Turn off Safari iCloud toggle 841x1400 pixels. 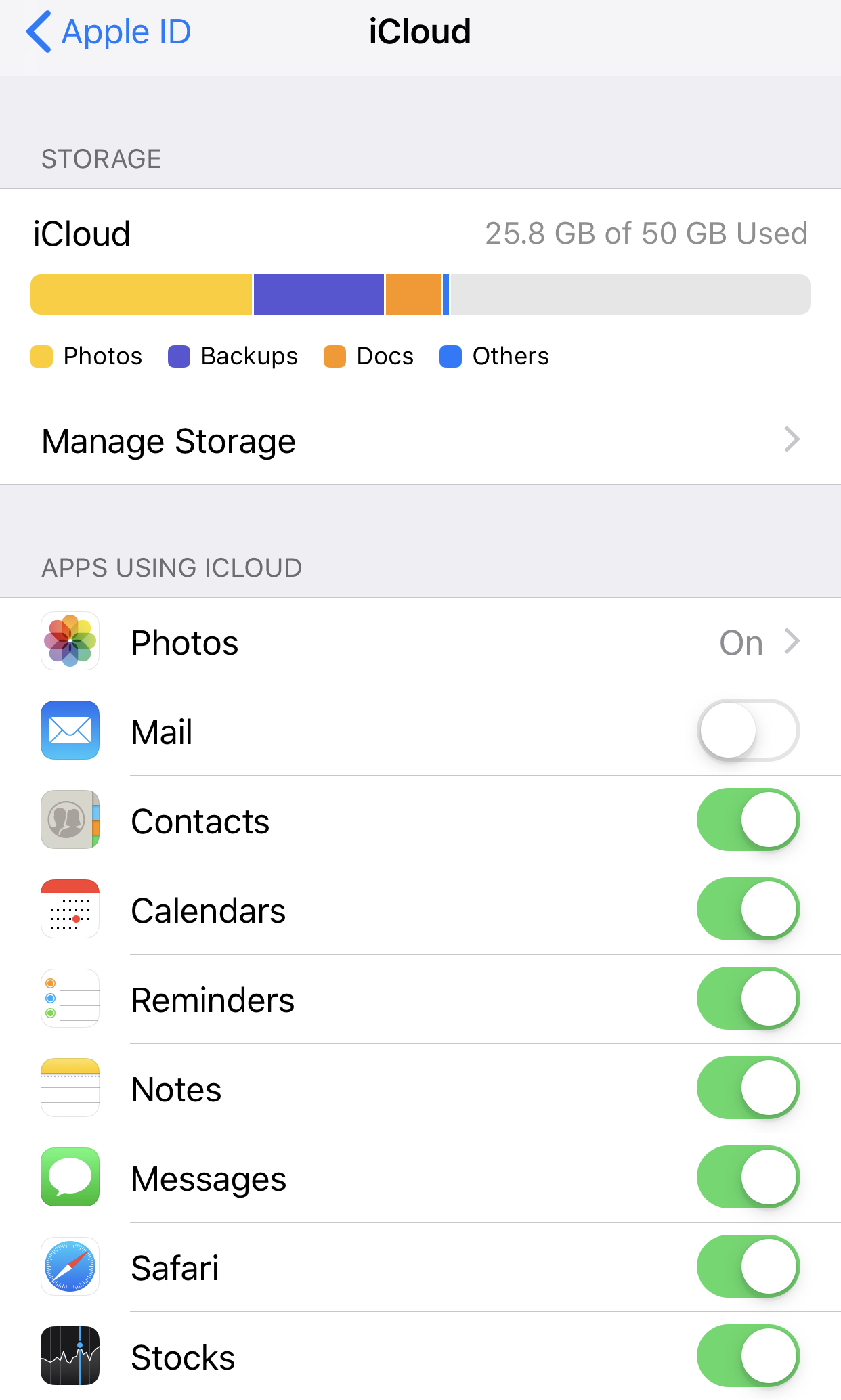pos(748,1267)
